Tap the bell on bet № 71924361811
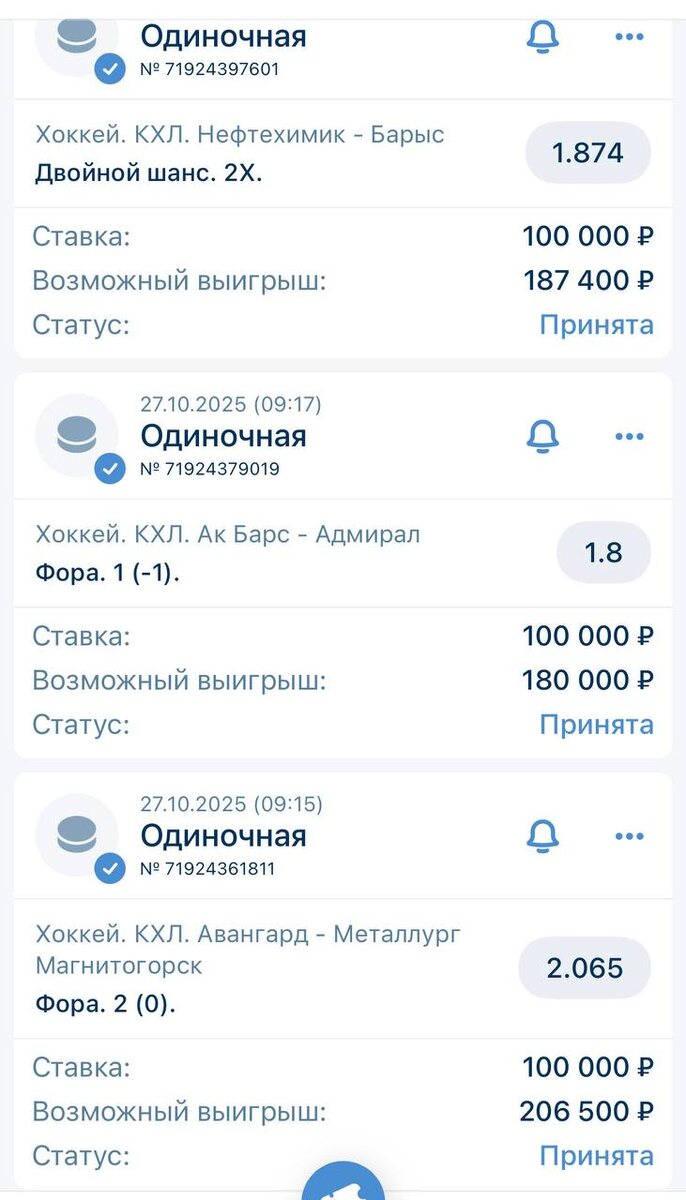Screen dimensions: 686x1200 pos(542,835)
